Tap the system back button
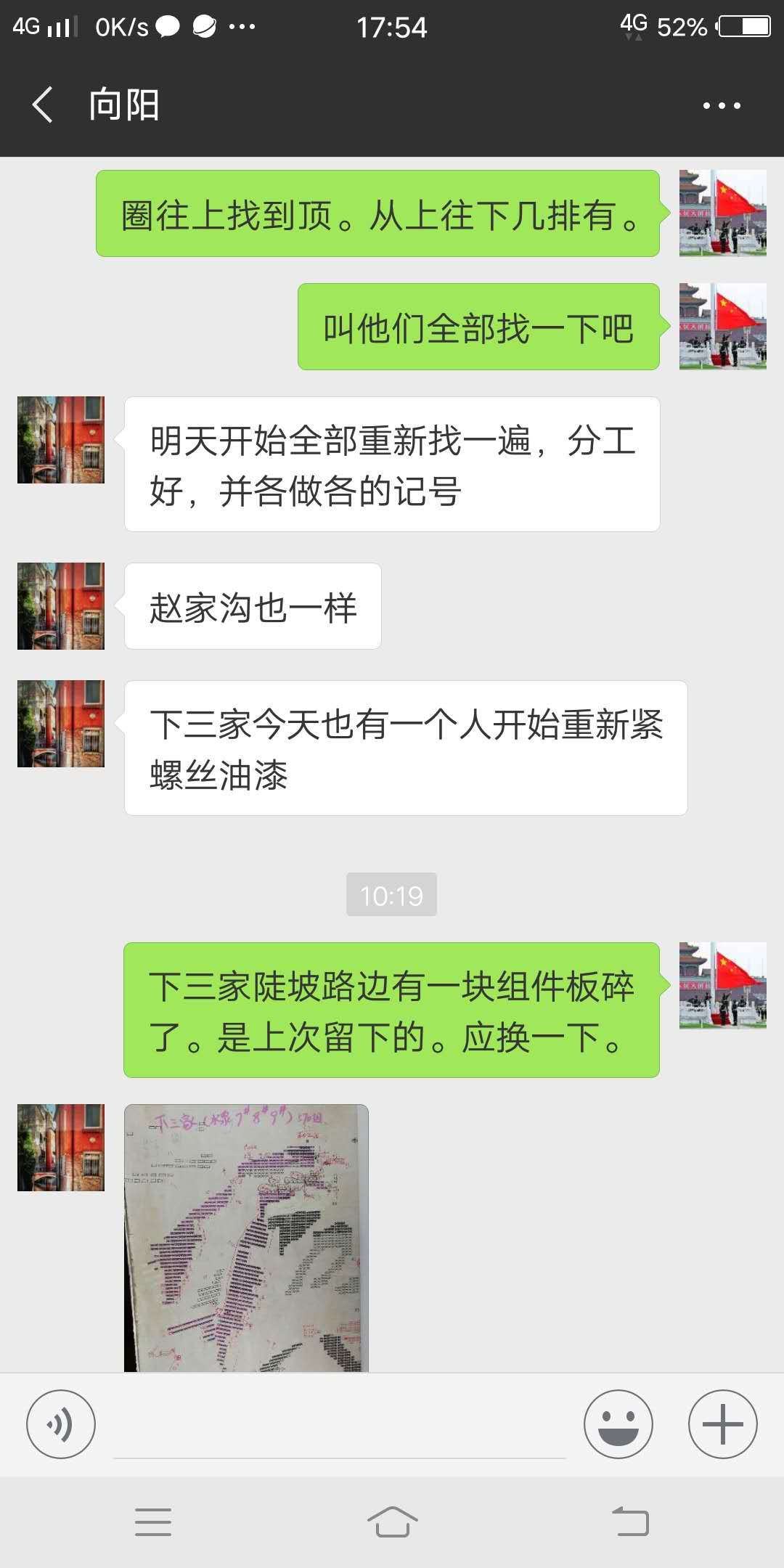The image size is (784, 1568). click(x=630, y=1522)
